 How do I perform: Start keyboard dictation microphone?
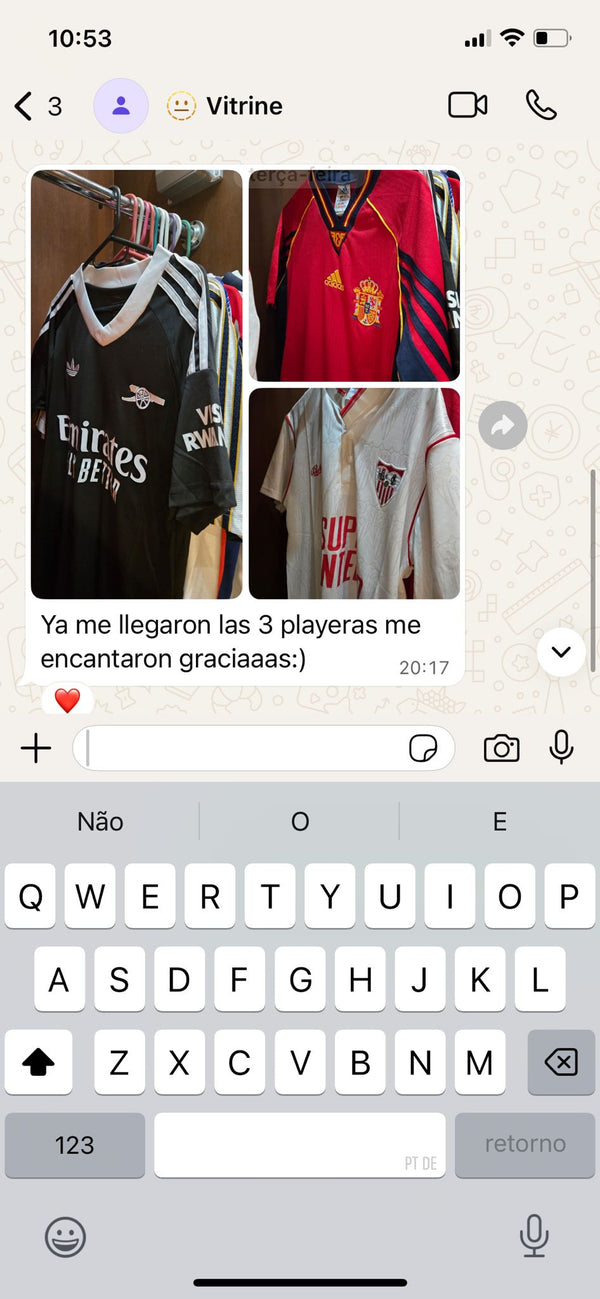coord(534,1237)
